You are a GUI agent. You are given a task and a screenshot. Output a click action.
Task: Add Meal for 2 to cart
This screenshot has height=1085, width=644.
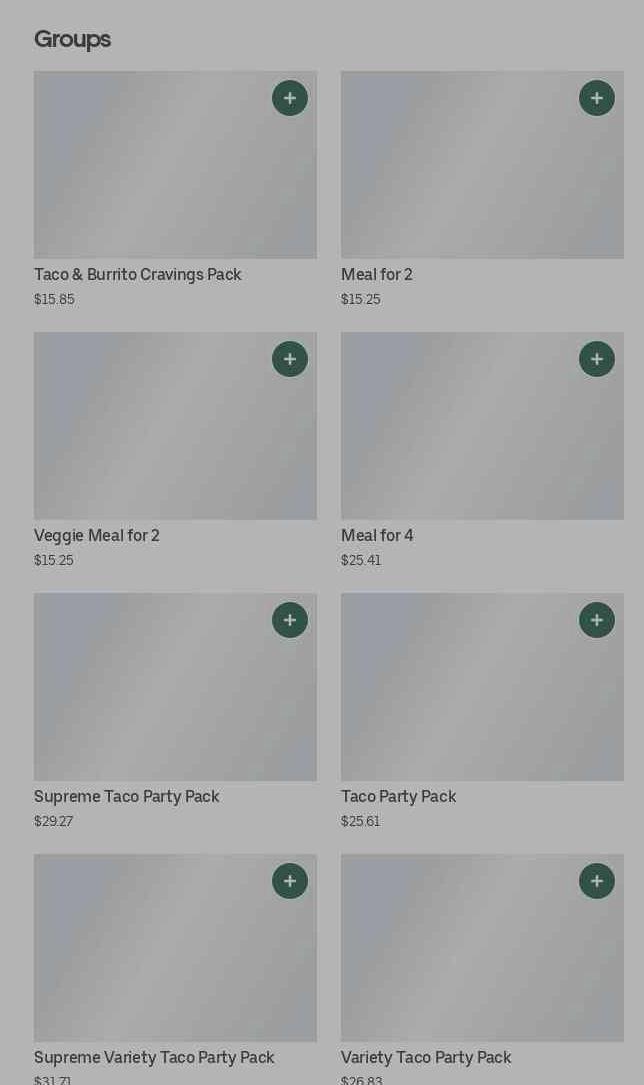point(597,98)
